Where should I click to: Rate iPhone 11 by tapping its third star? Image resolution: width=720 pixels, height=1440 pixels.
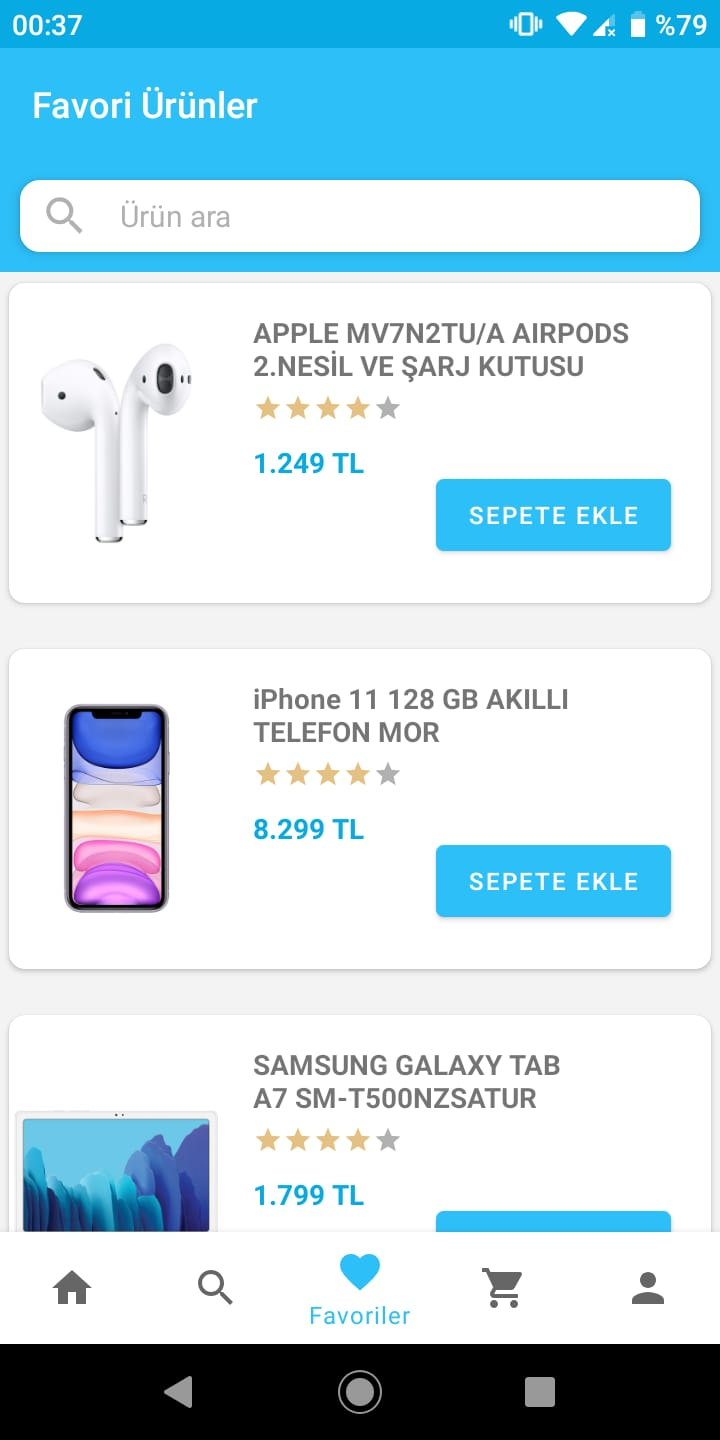[x=327, y=773]
